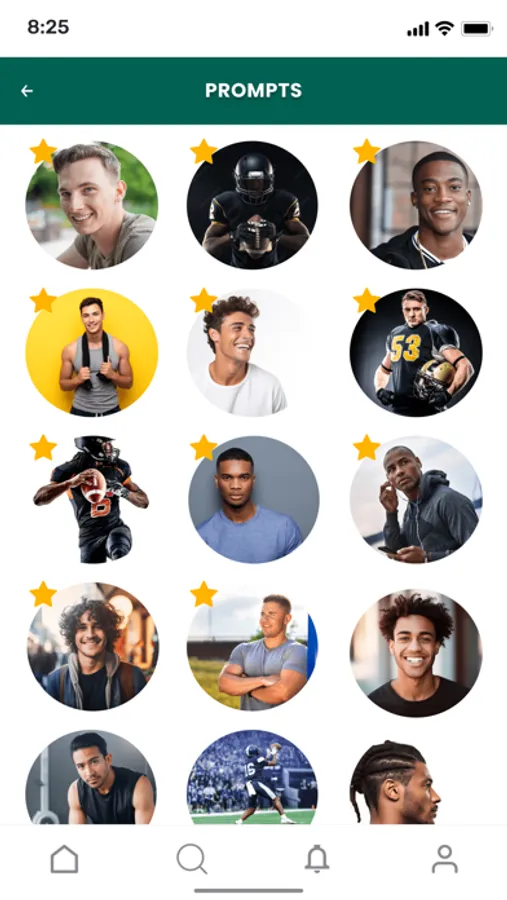Pick the man in gray hoodie with phone
The width and height of the screenshot is (507, 900).
[x=416, y=499]
